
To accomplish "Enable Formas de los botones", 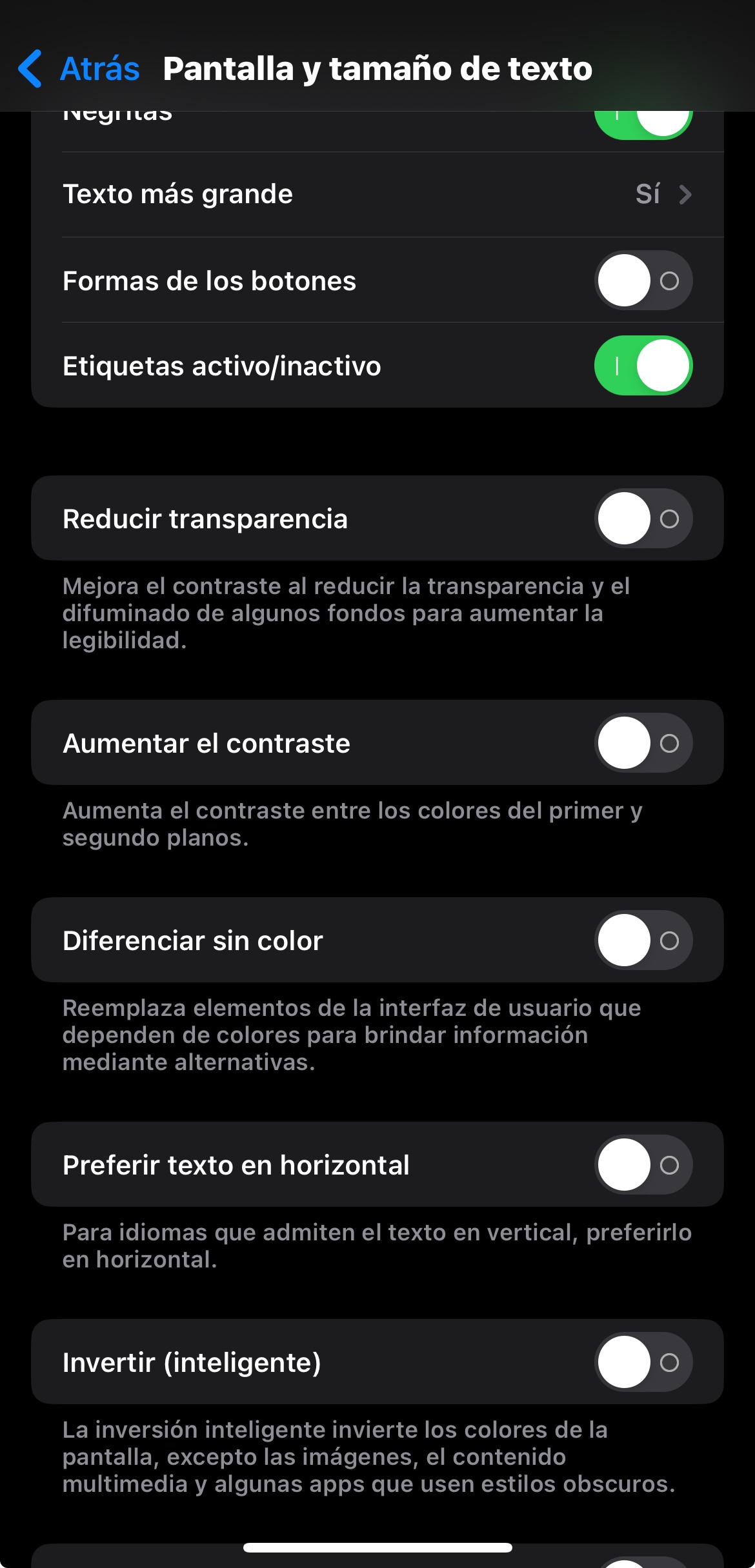I will 643,281.
